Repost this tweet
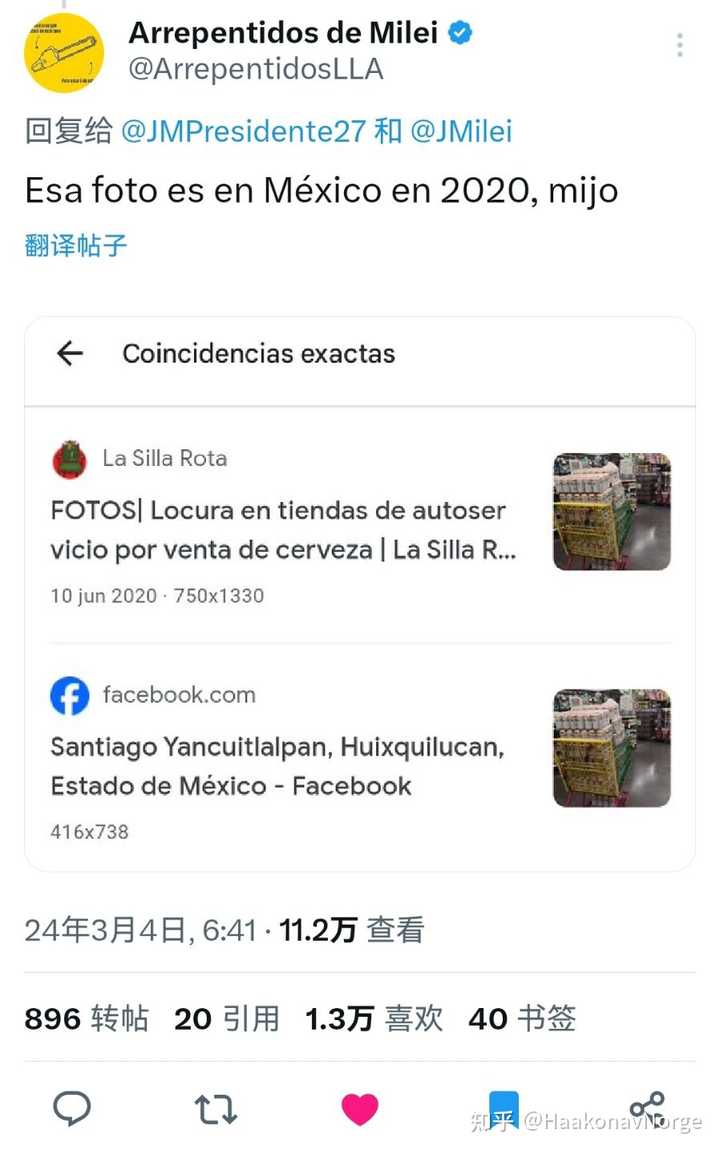This screenshot has height=1154, width=720. coord(215,1108)
